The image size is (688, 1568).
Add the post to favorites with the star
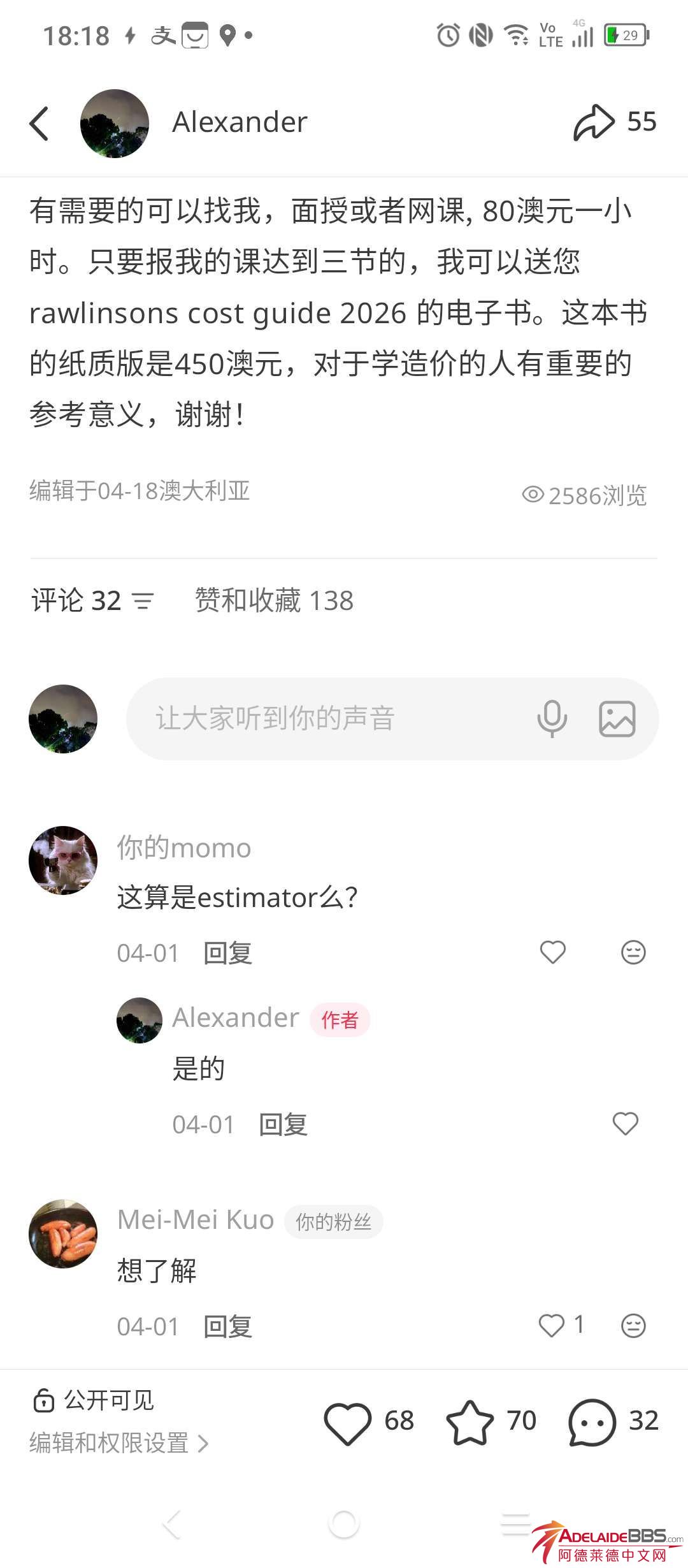pyautogui.click(x=470, y=1422)
